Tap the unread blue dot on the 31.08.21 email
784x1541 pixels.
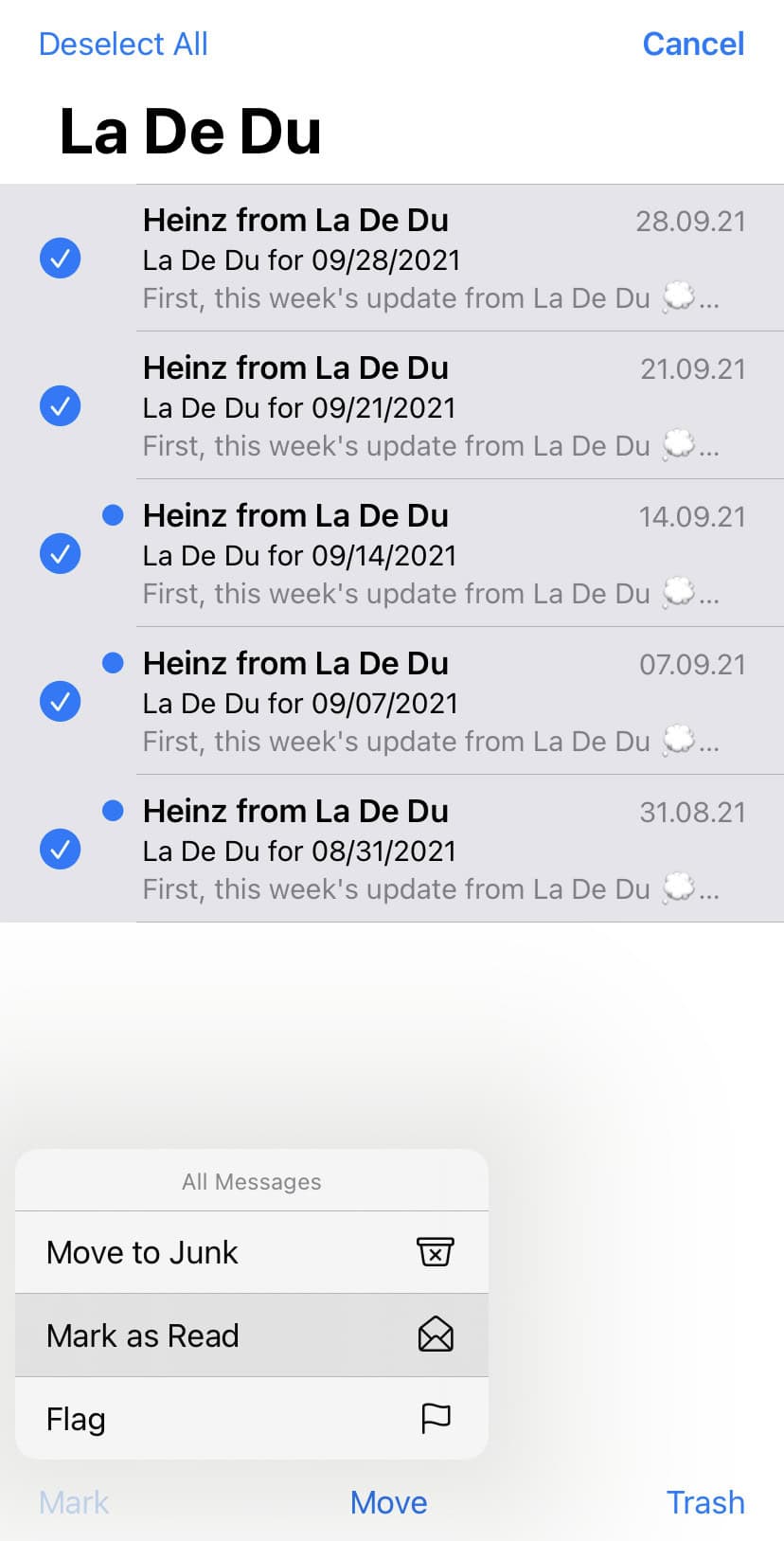[114, 811]
